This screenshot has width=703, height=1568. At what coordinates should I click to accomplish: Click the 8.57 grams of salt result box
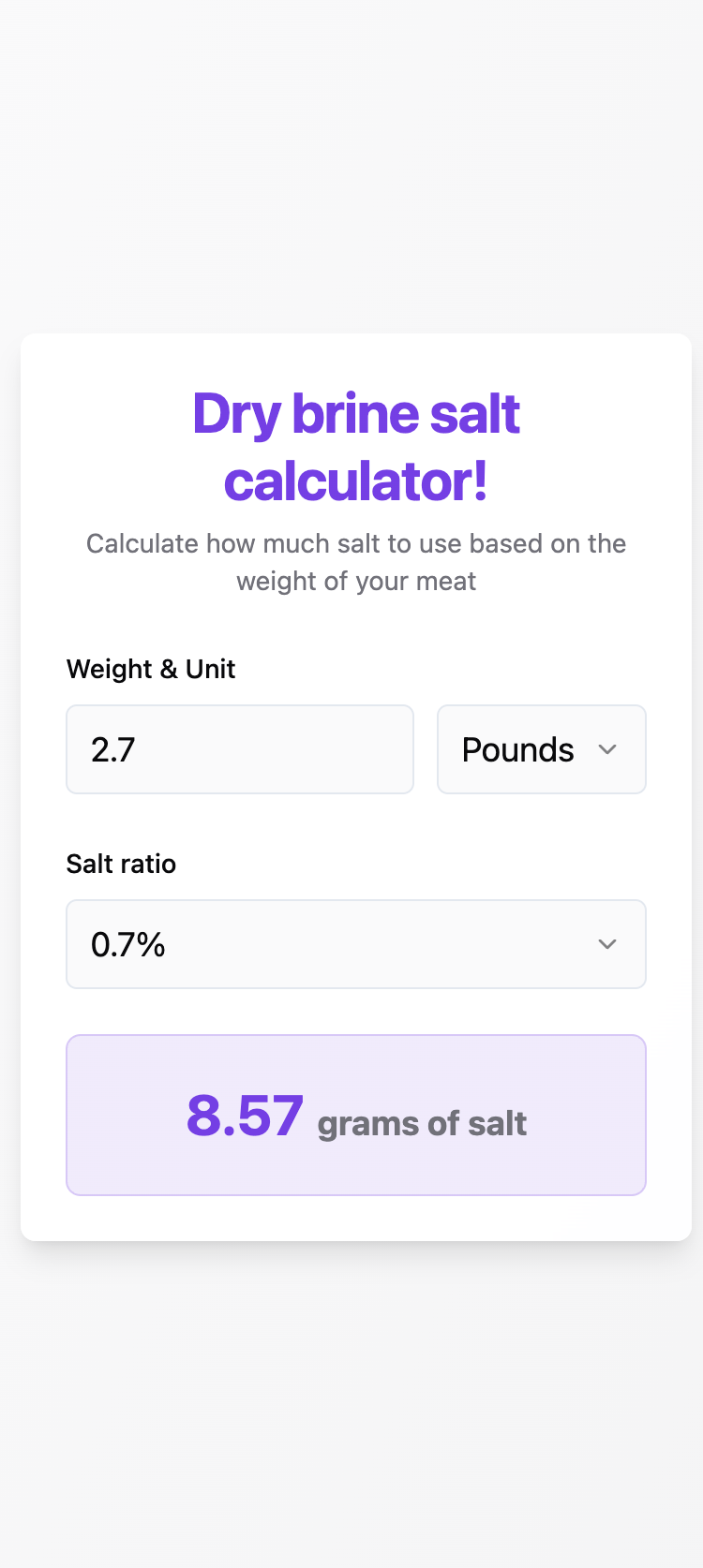coord(356,1115)
